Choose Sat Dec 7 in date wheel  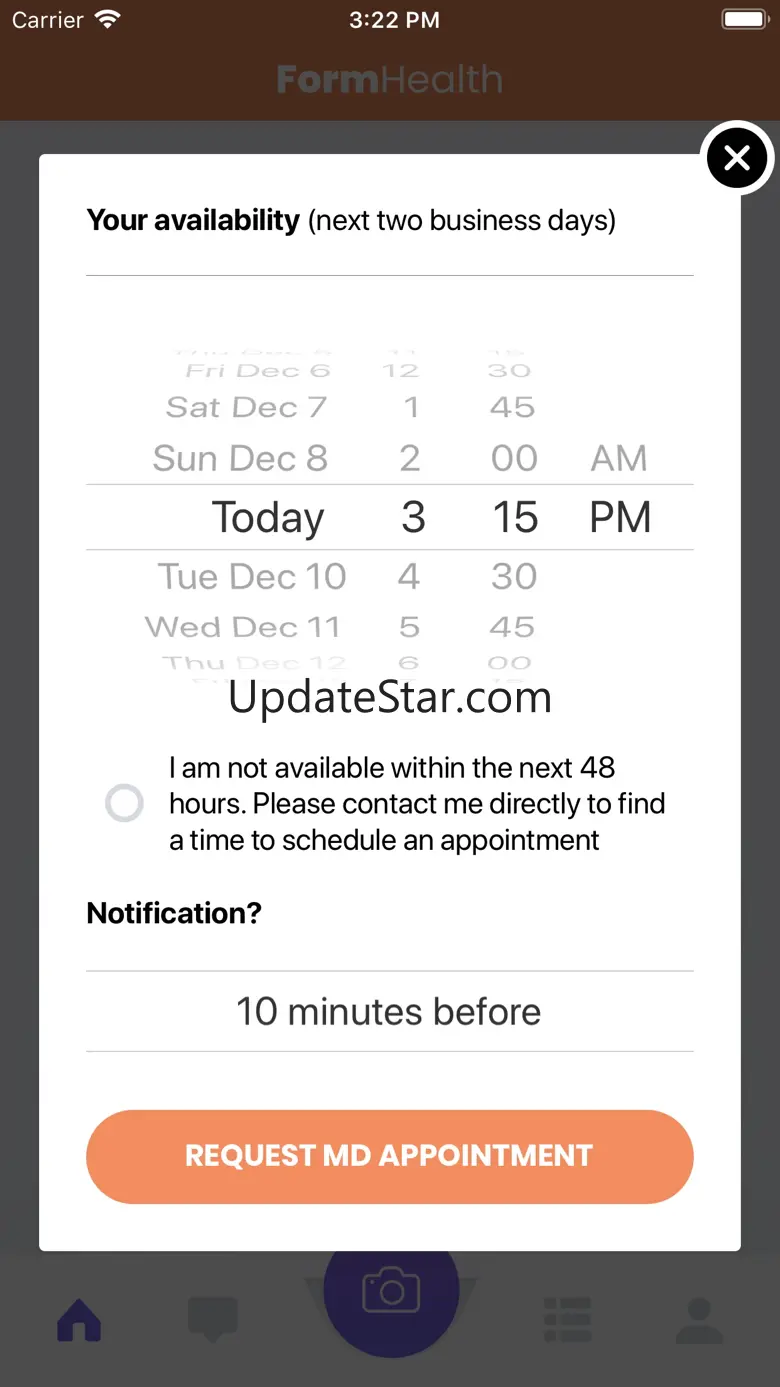tap(246, 407)
